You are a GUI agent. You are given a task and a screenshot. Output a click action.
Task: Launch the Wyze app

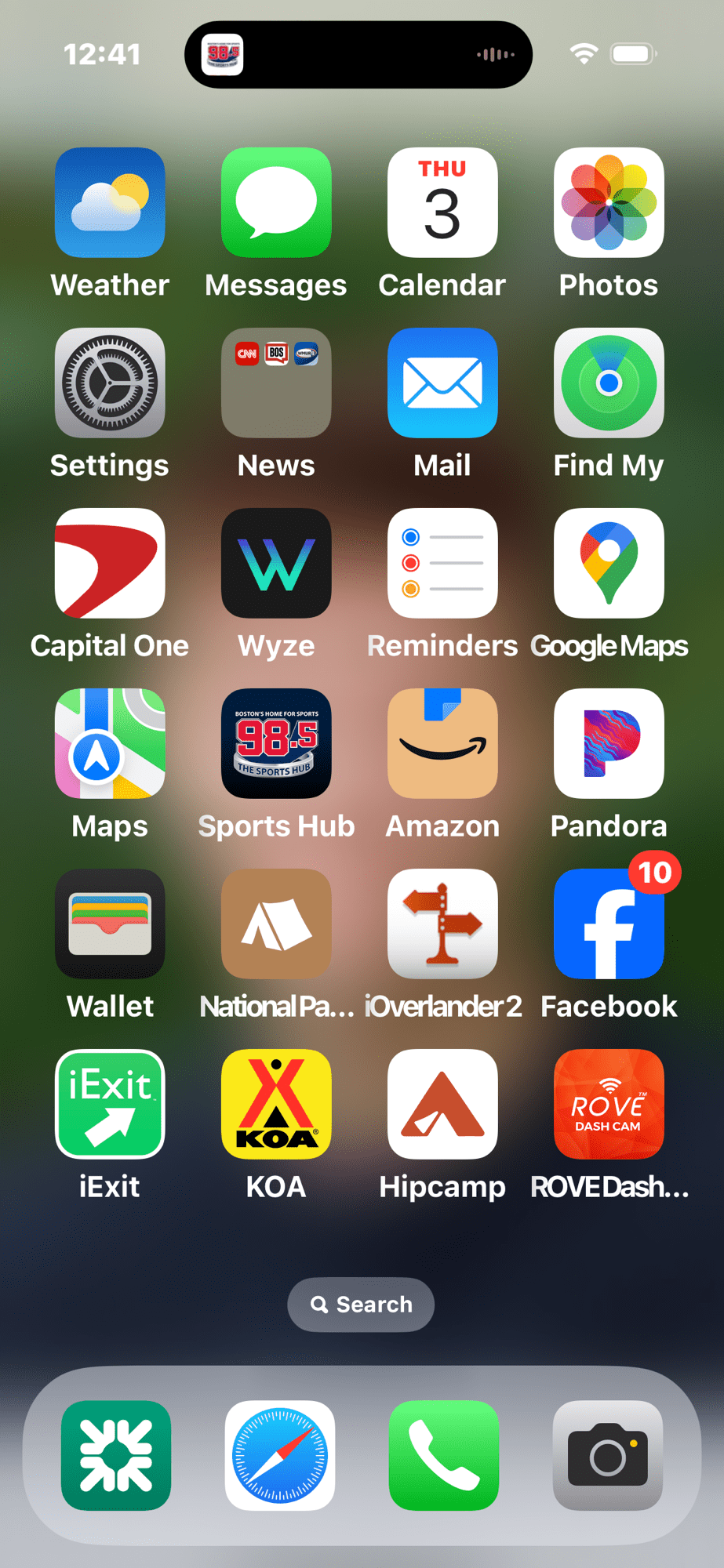click(x=276, y=563)
